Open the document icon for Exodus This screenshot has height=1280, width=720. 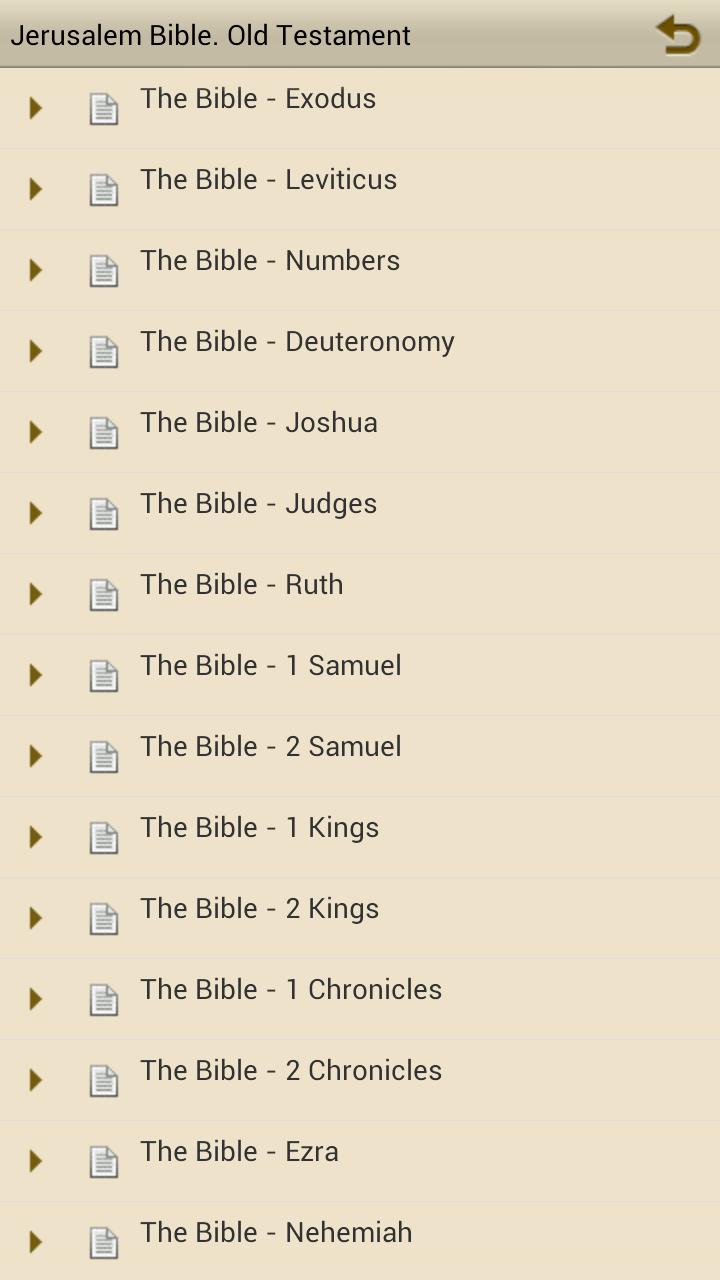(103, 107)
